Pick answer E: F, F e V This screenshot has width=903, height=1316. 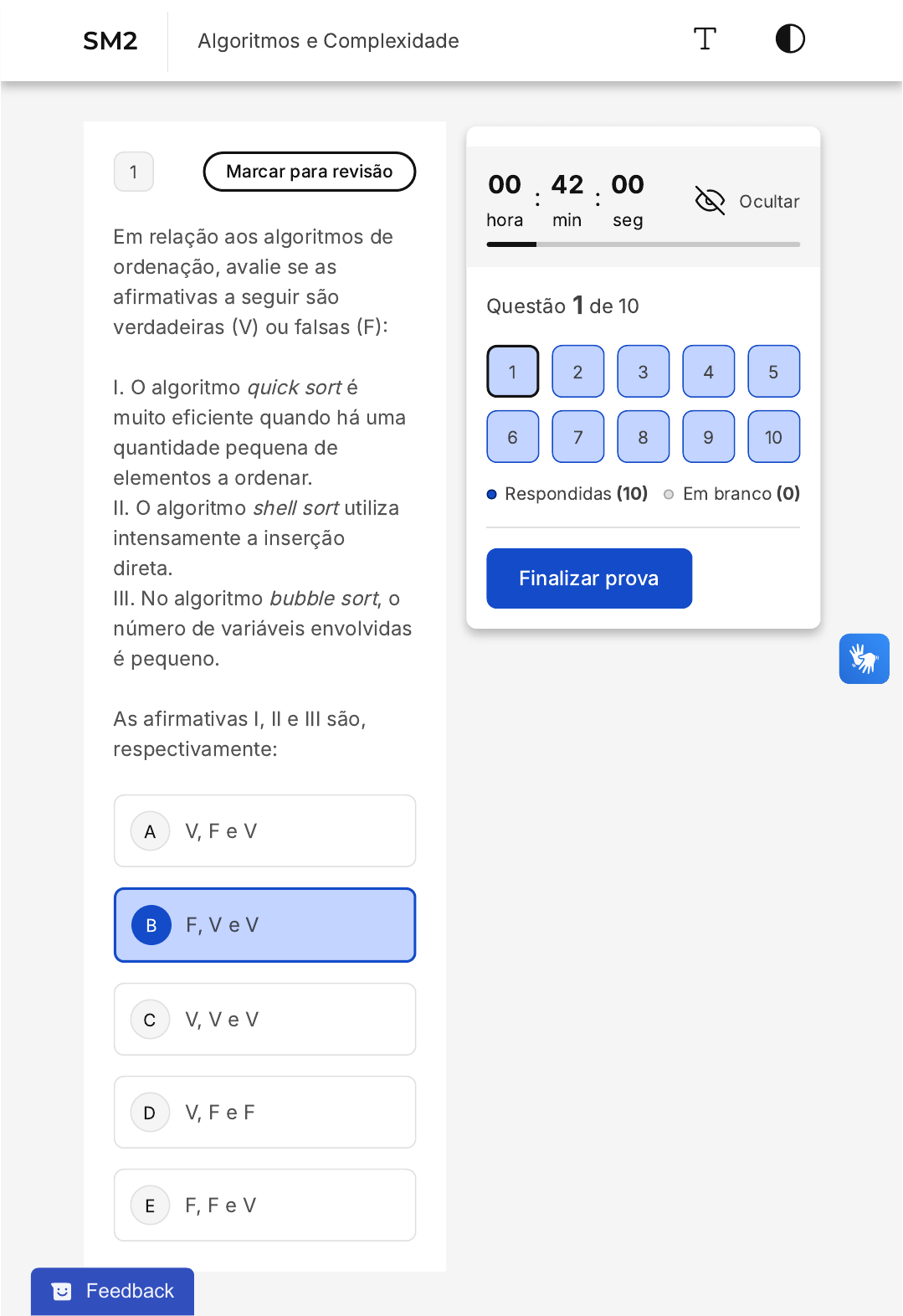pos(265,1205)
